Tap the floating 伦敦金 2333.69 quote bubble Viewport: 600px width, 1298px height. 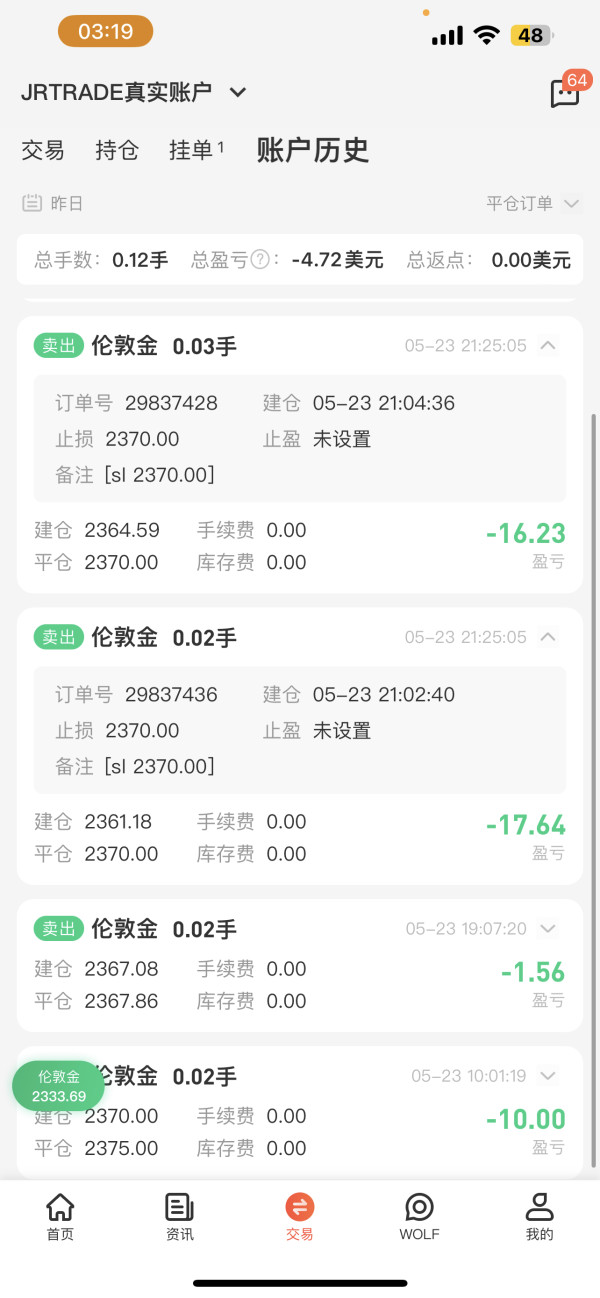(59, 1086)
